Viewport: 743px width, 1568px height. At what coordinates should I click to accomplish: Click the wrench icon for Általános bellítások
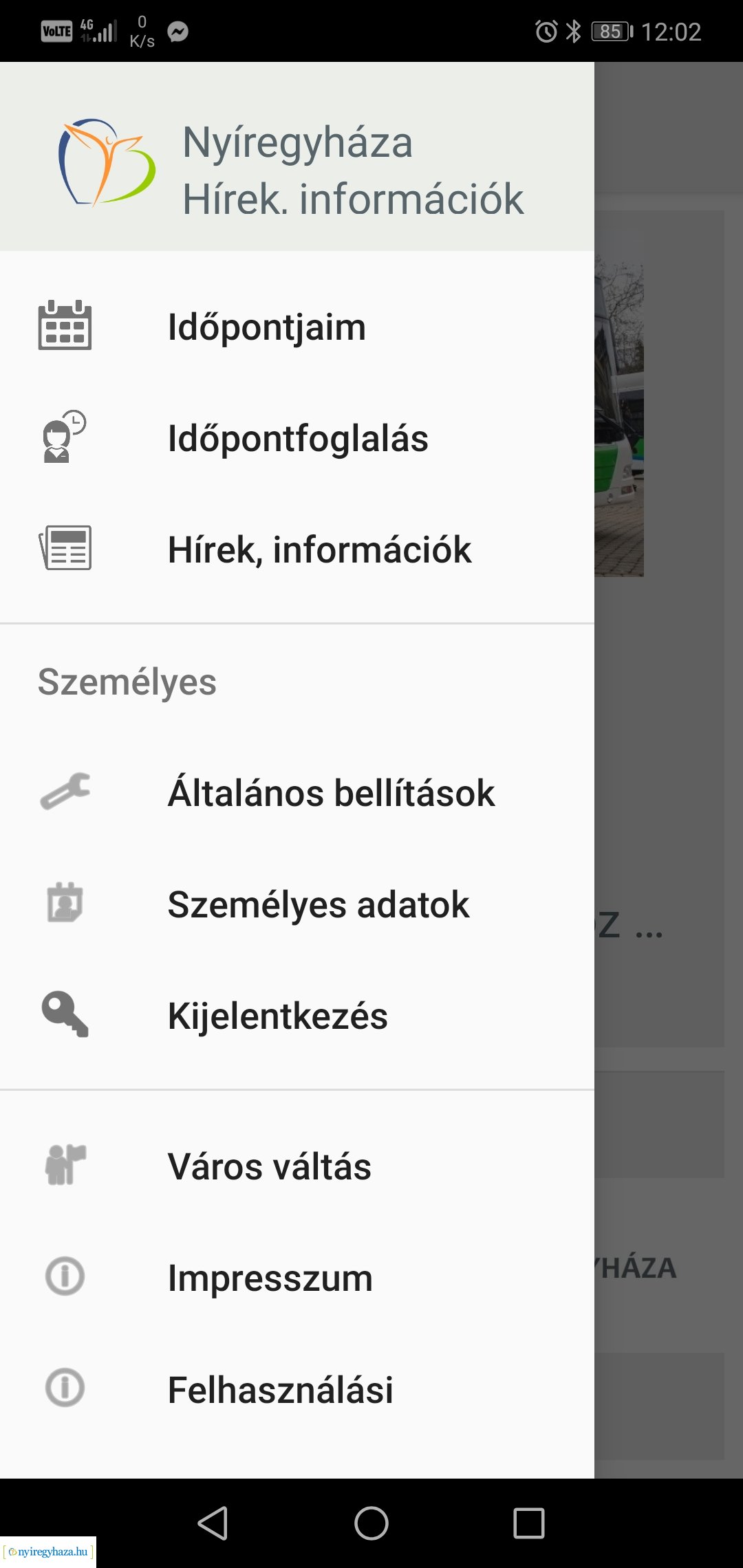click(65, 792)
